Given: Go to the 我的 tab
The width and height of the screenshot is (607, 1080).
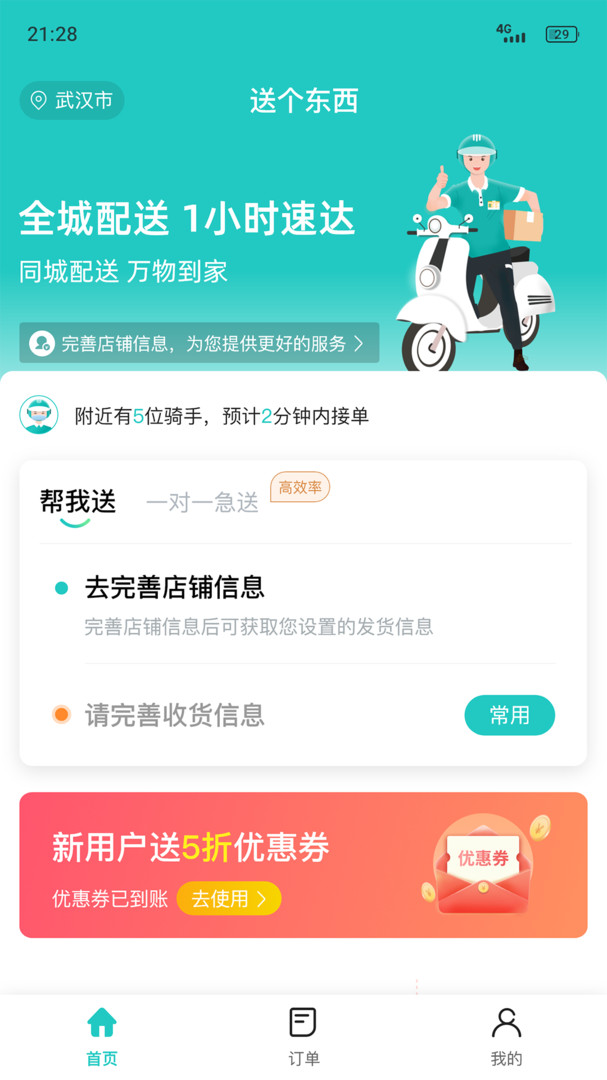Looking at the screenshot, I should [x=506, y=1036].
